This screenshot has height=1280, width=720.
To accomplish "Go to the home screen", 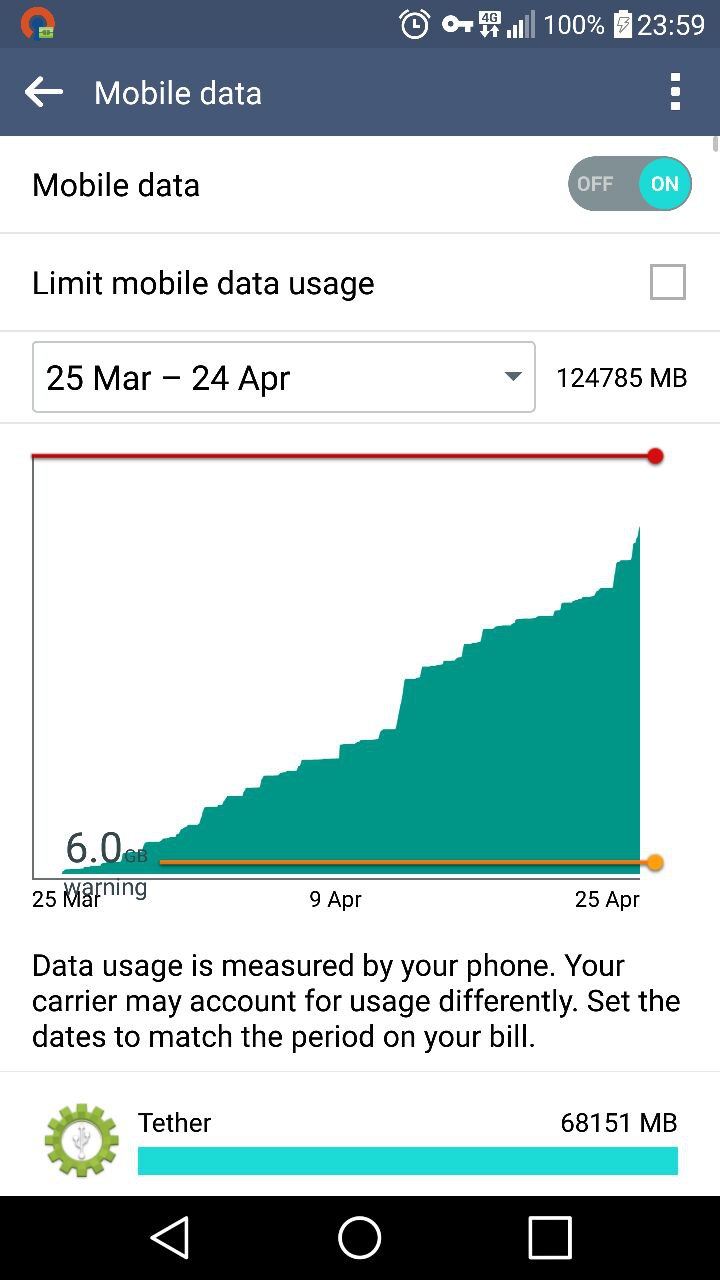I will pyautogui.click(x=360, y=1238).
